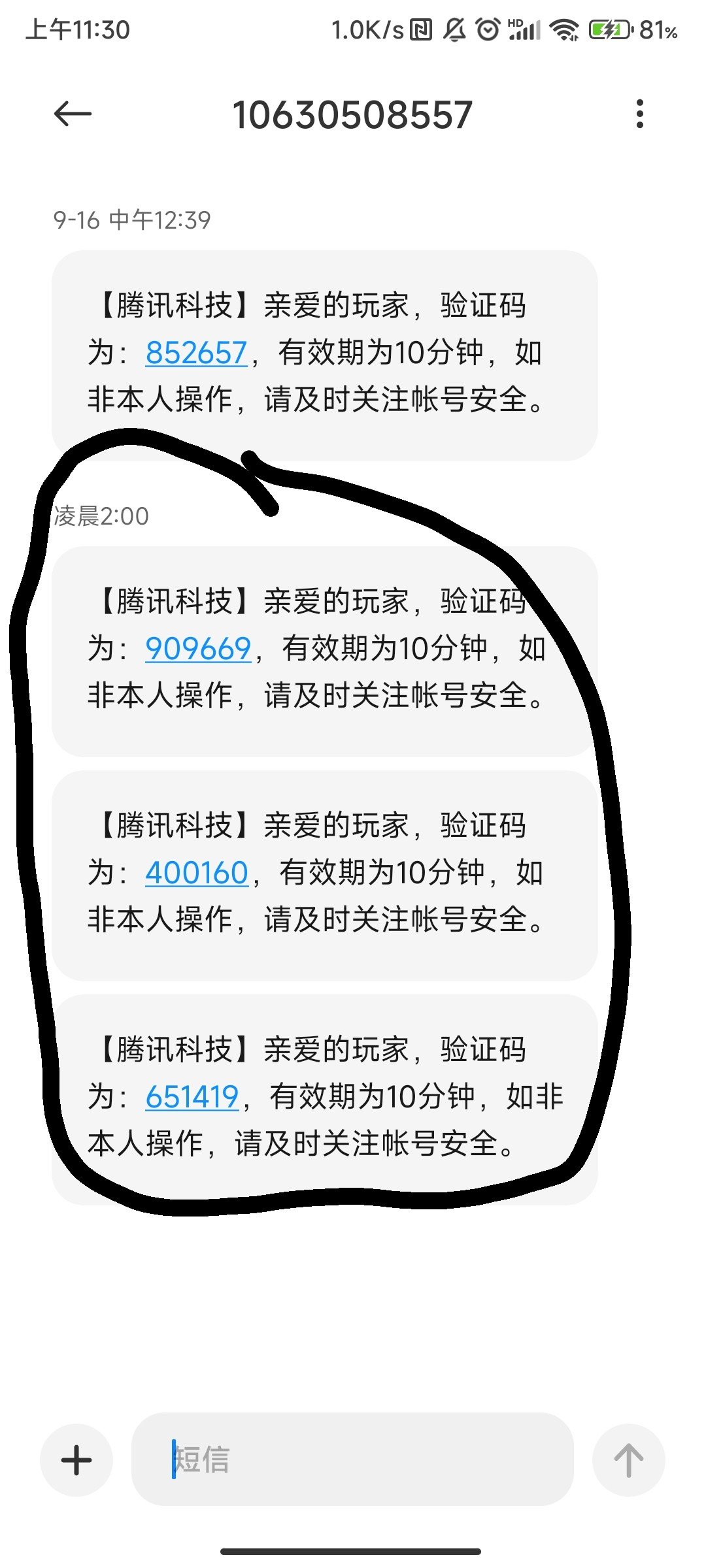Open the three-dot overflow menu
Screen dimensions: 706x1568
(x=639, y=114)
